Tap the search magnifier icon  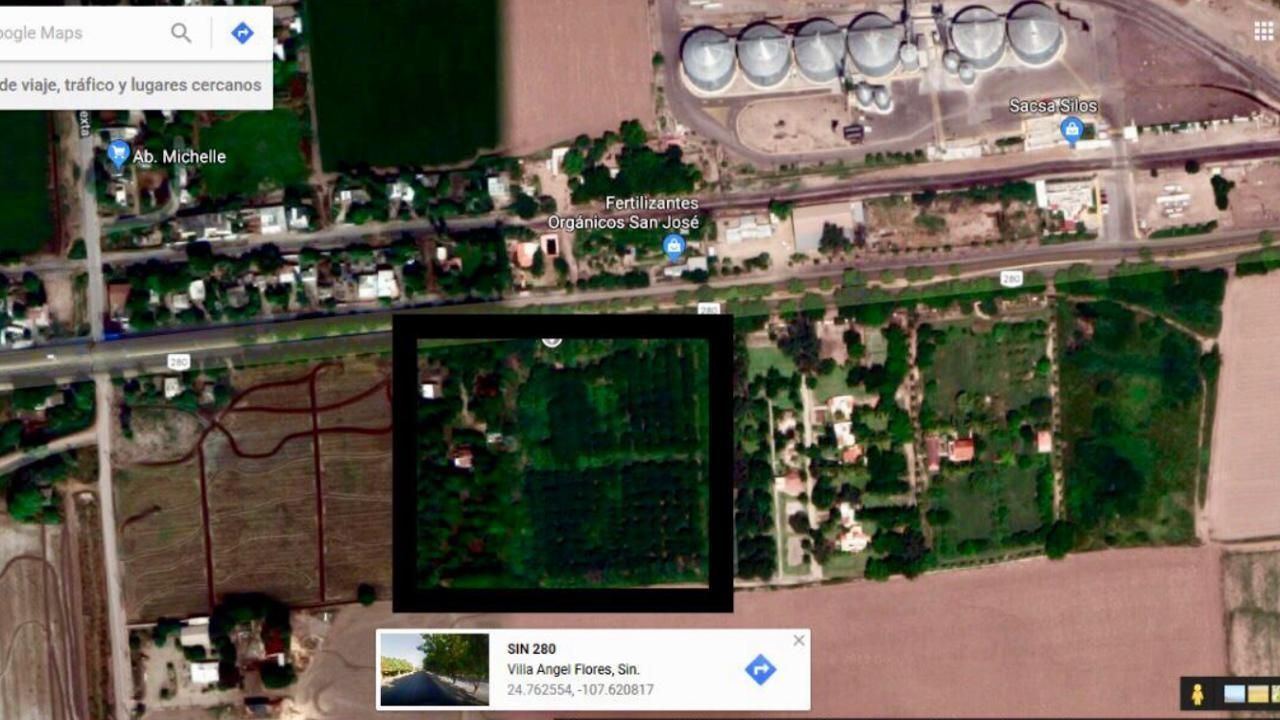(181, 33)
